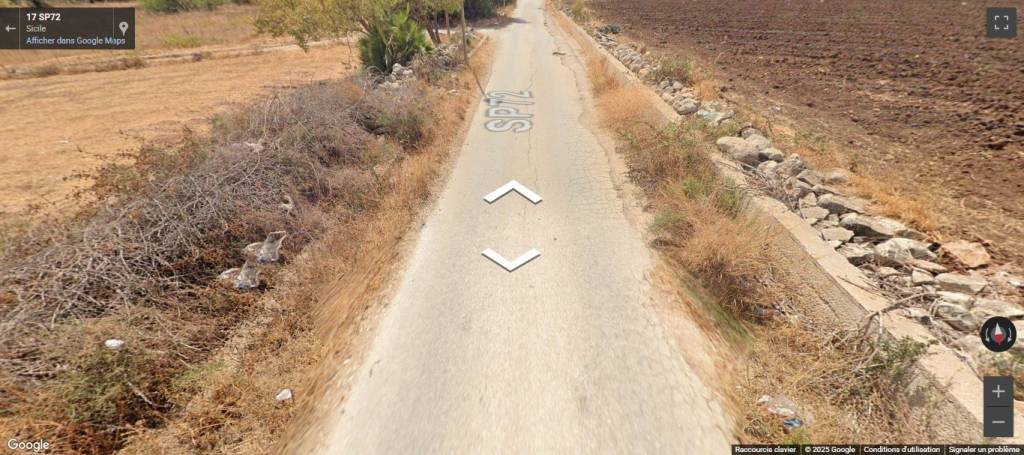Open 'Afficher dans Google Maps' link
This screenshot has height=455, width=1024.
click(x=75, y=41)
